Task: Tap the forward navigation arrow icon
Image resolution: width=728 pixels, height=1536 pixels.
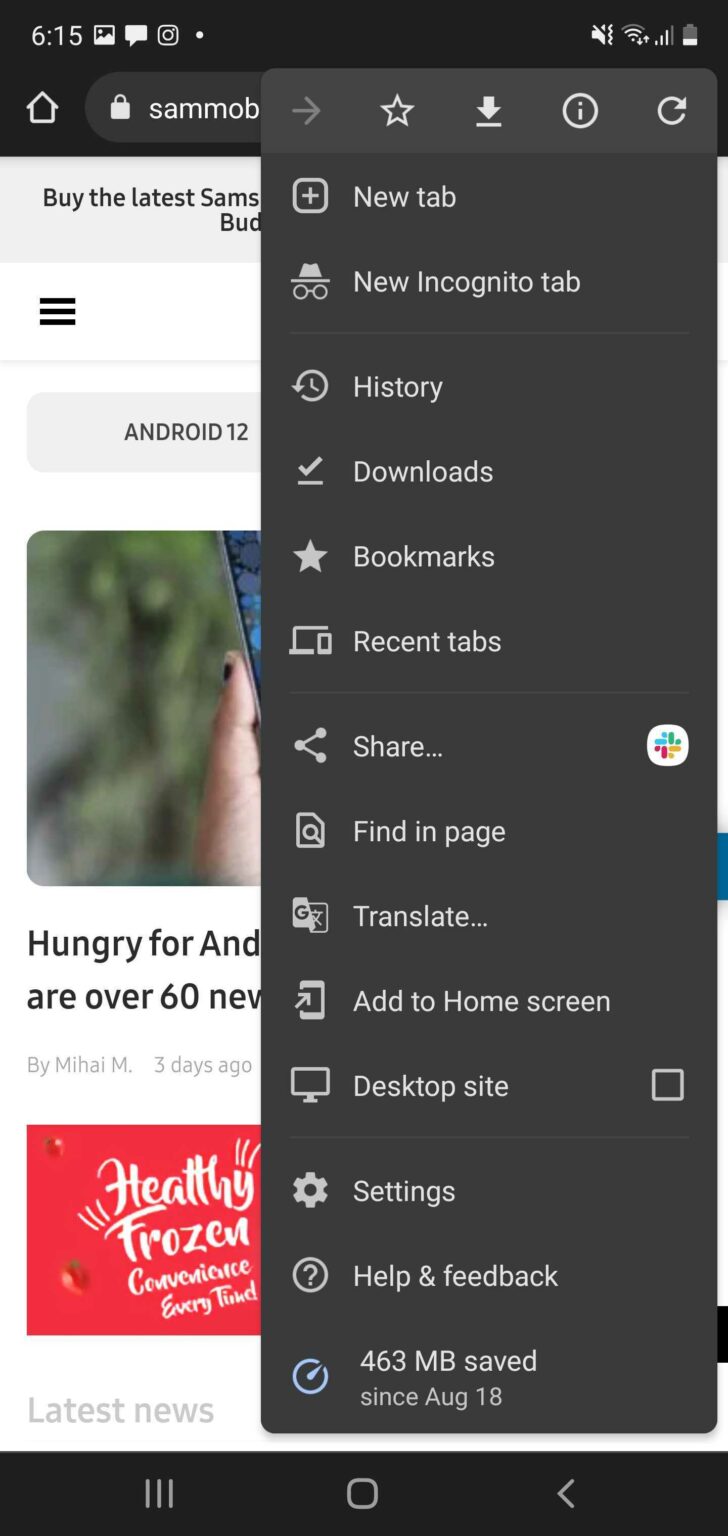Action: 306,111
